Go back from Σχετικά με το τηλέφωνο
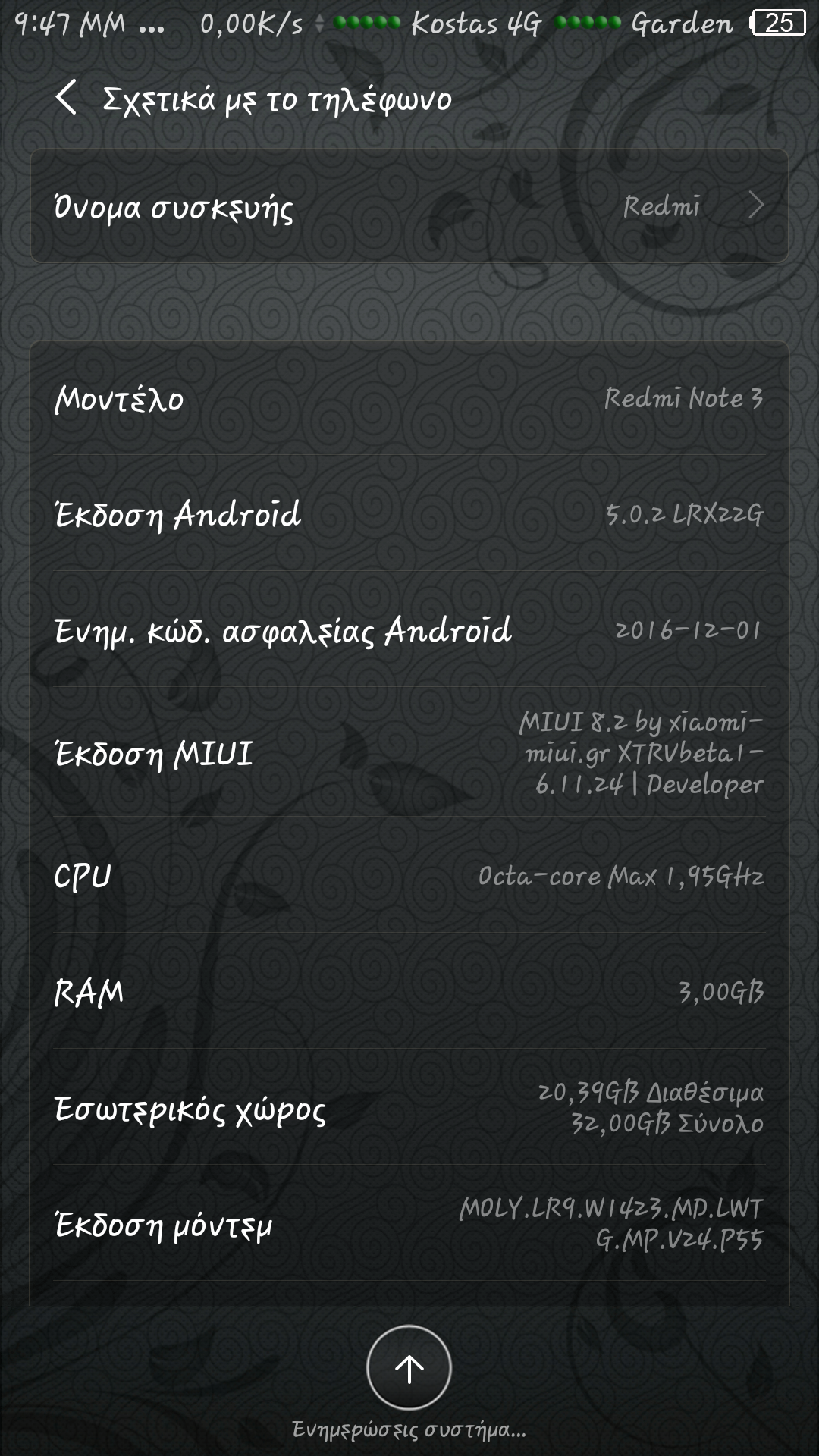This screenshot has height=1456, width=819. (x=67, y=98)
